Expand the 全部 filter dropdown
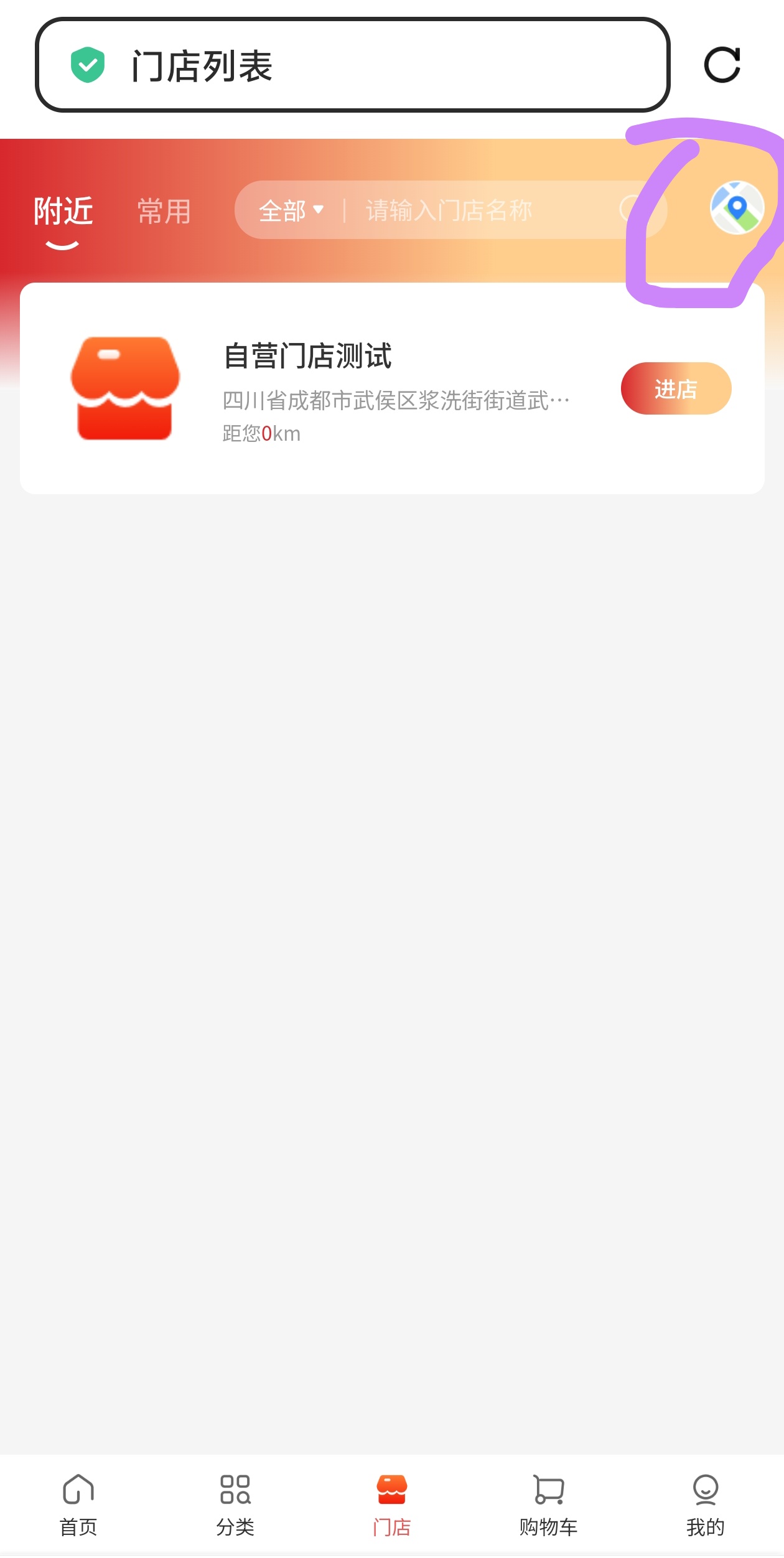Screen dimensions: 784x1558 coord(291,210)
